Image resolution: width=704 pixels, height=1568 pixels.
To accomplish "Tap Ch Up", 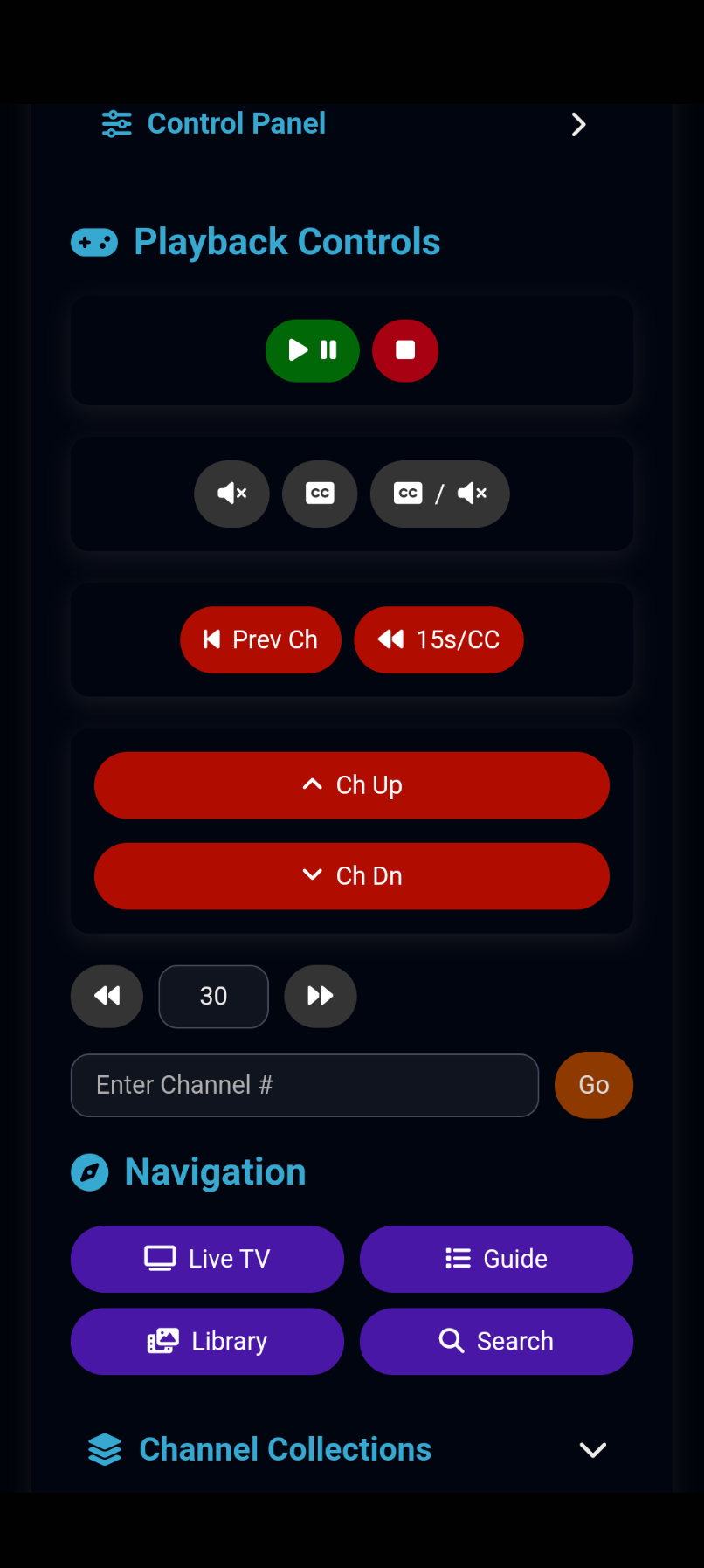I will pyautogui.click(x=351, y=785).
